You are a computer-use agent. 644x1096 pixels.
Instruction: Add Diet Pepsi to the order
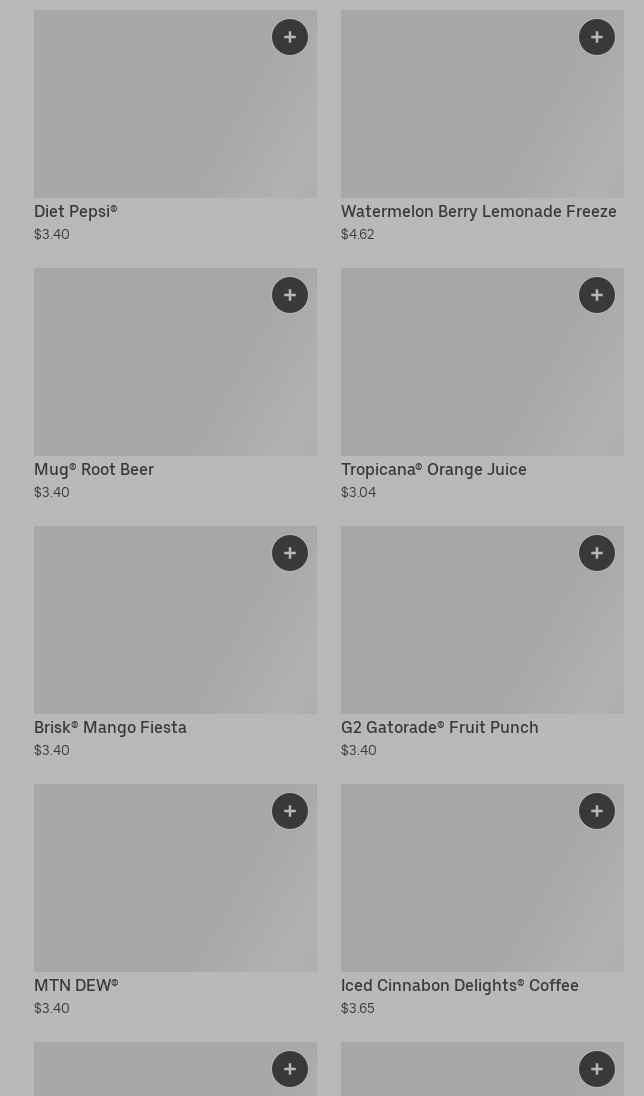coord(290,37)
